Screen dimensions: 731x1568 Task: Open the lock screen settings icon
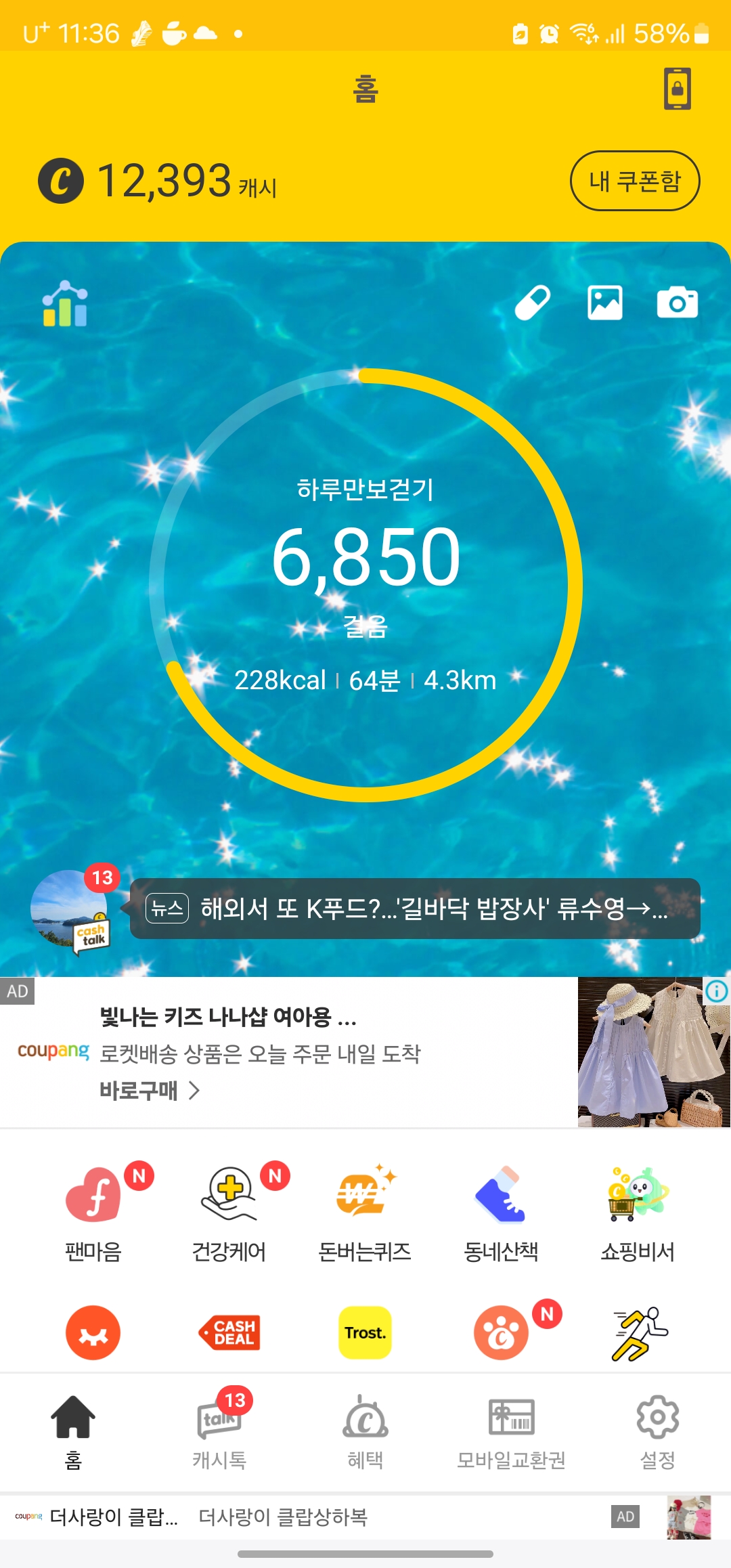[x=677, y=89]
